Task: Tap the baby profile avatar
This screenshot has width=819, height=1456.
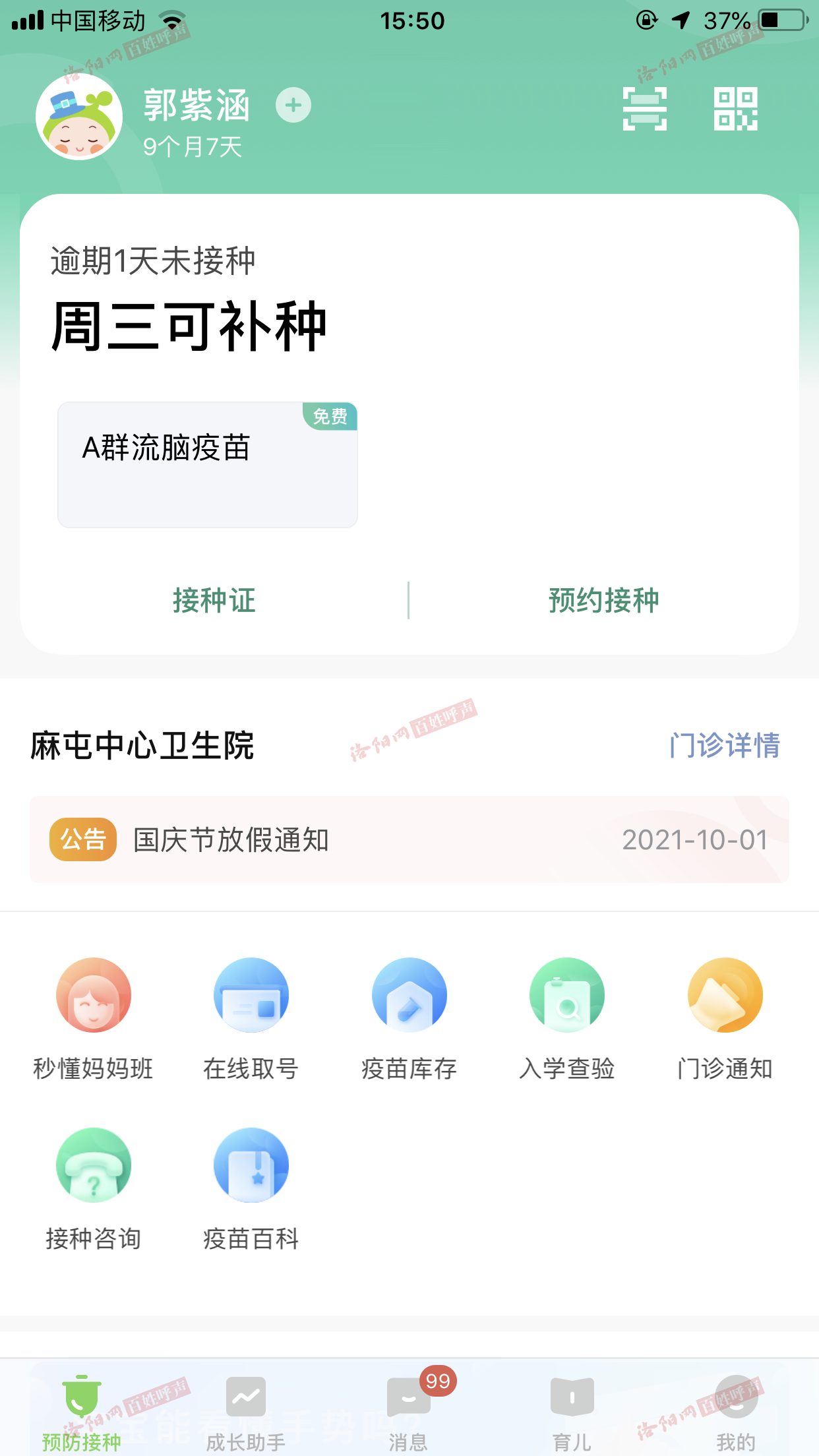Action: tap(79, 117)
